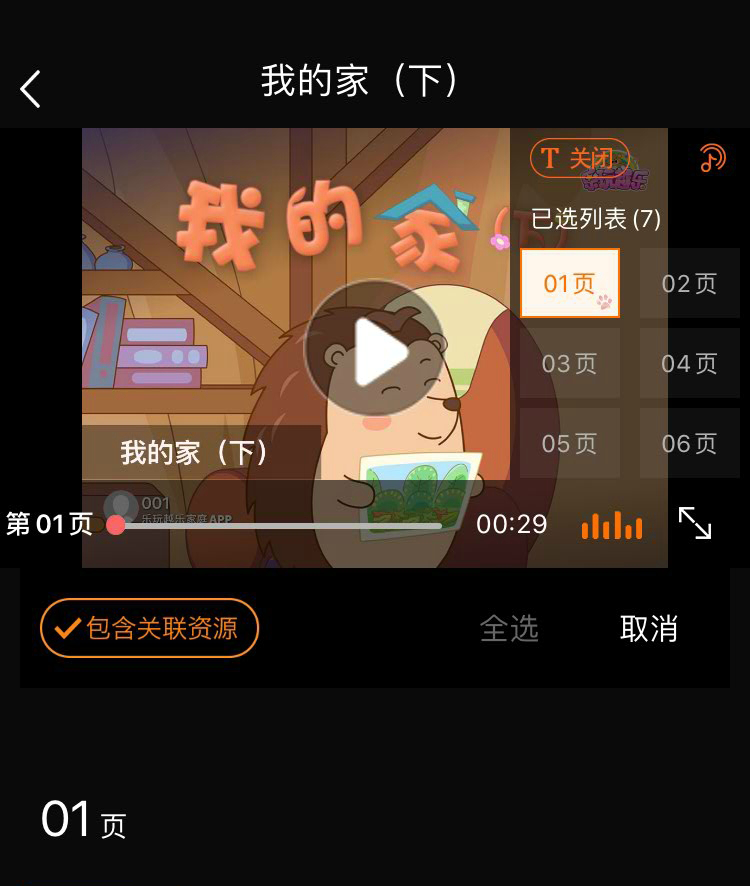Jump to page 04页
The image size is (750, 886).
[x=689, y=363]
